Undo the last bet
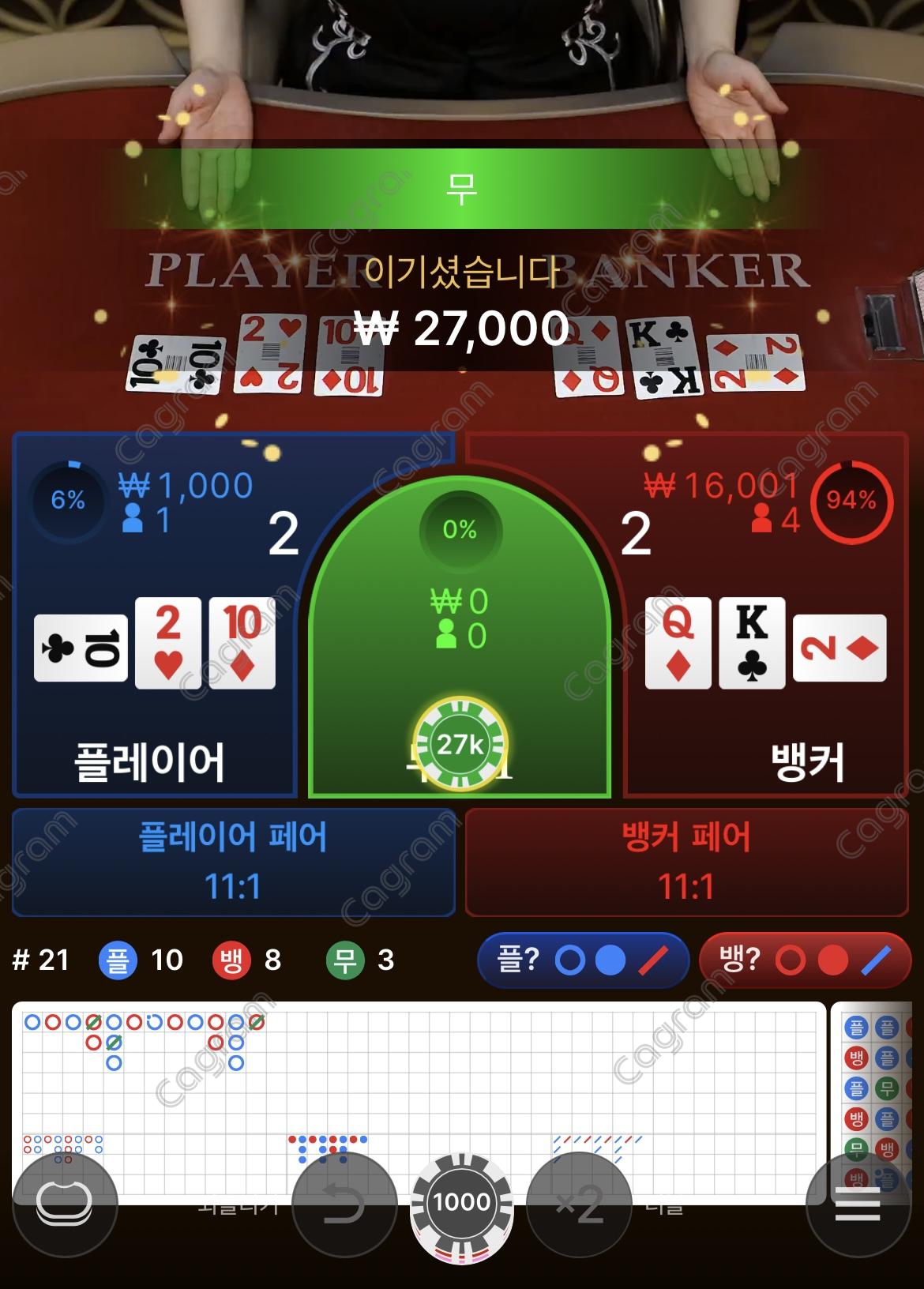Viewport: 924px width, 1289px height. [x=344, y=1204]
